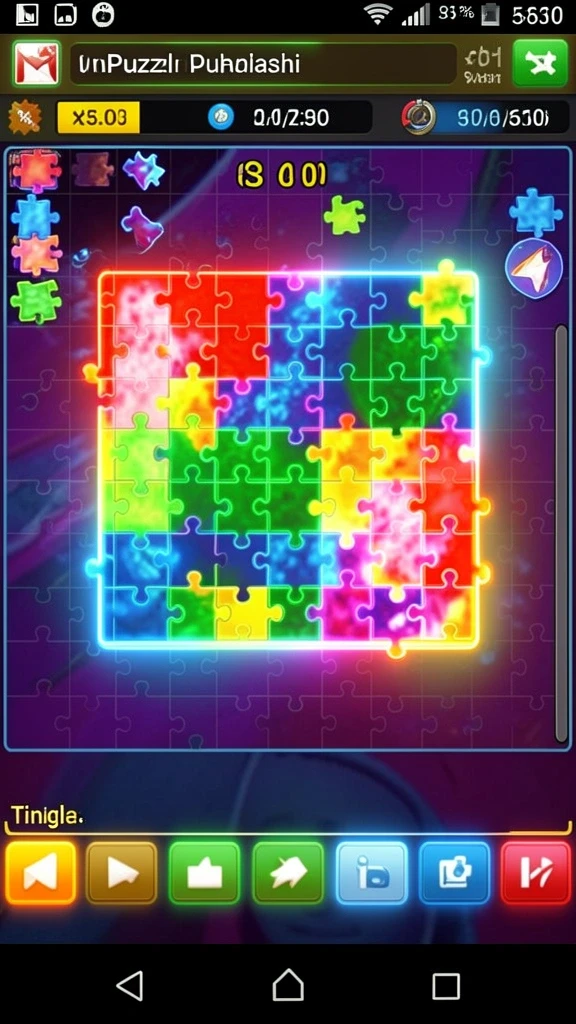Select the pink puzzle piece in left tray
The width and height of the screenshot is (576, 1024).
36,255
